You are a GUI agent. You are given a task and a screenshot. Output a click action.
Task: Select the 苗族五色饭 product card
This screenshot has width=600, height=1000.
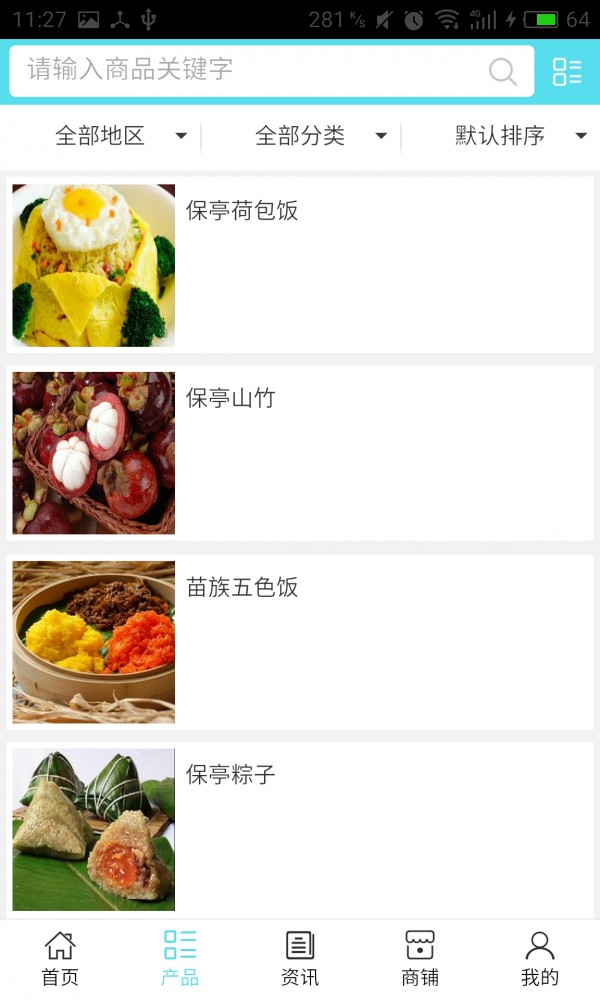click(x=300, y=641)
